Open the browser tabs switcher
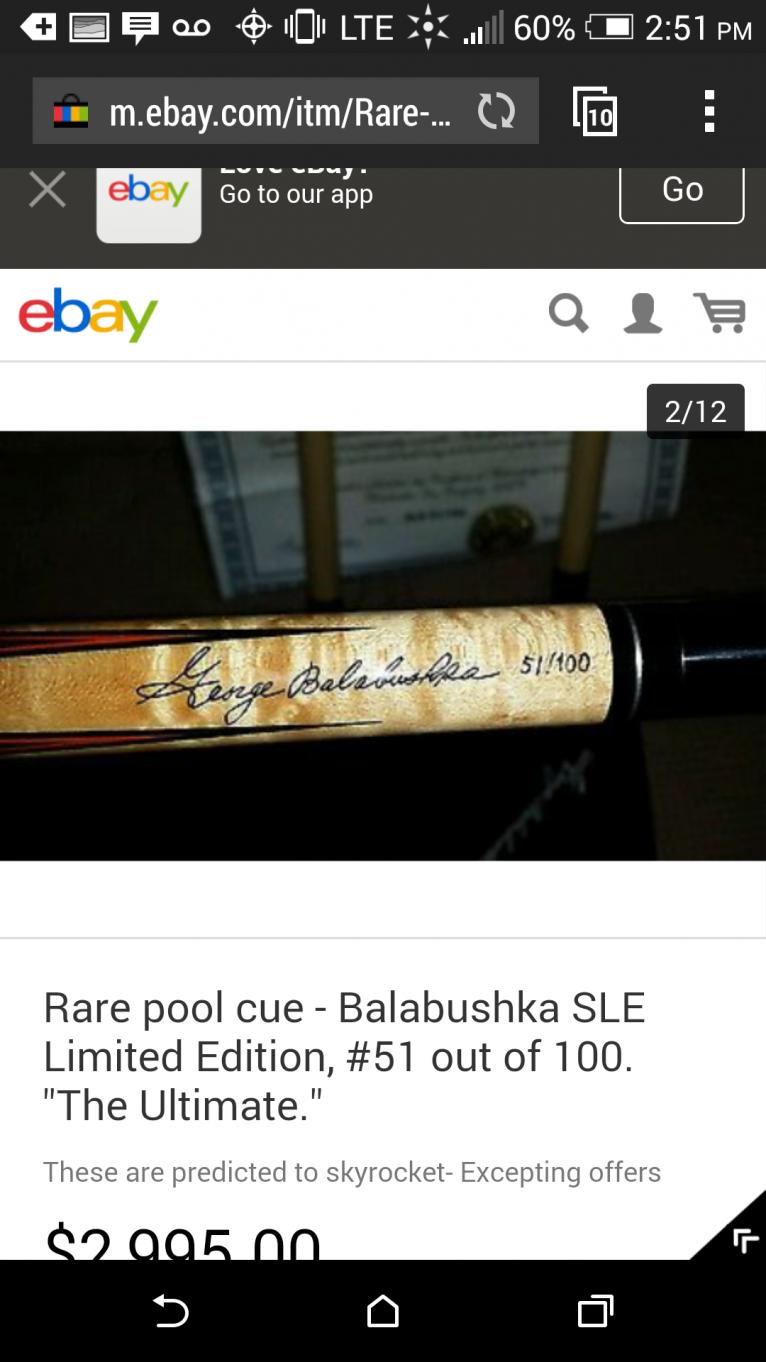 594,111
